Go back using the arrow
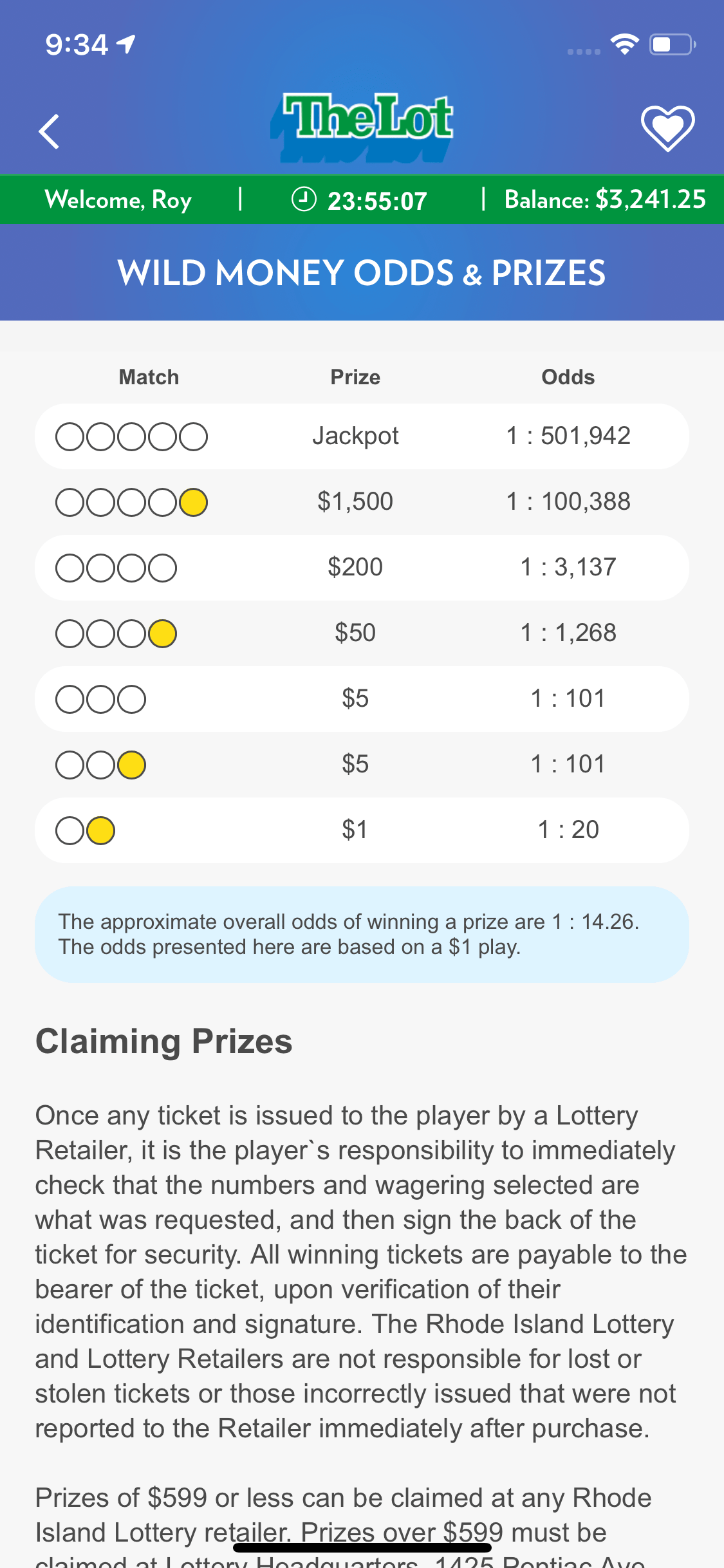This screenshot has width=724, height=1568. (50, 132)
